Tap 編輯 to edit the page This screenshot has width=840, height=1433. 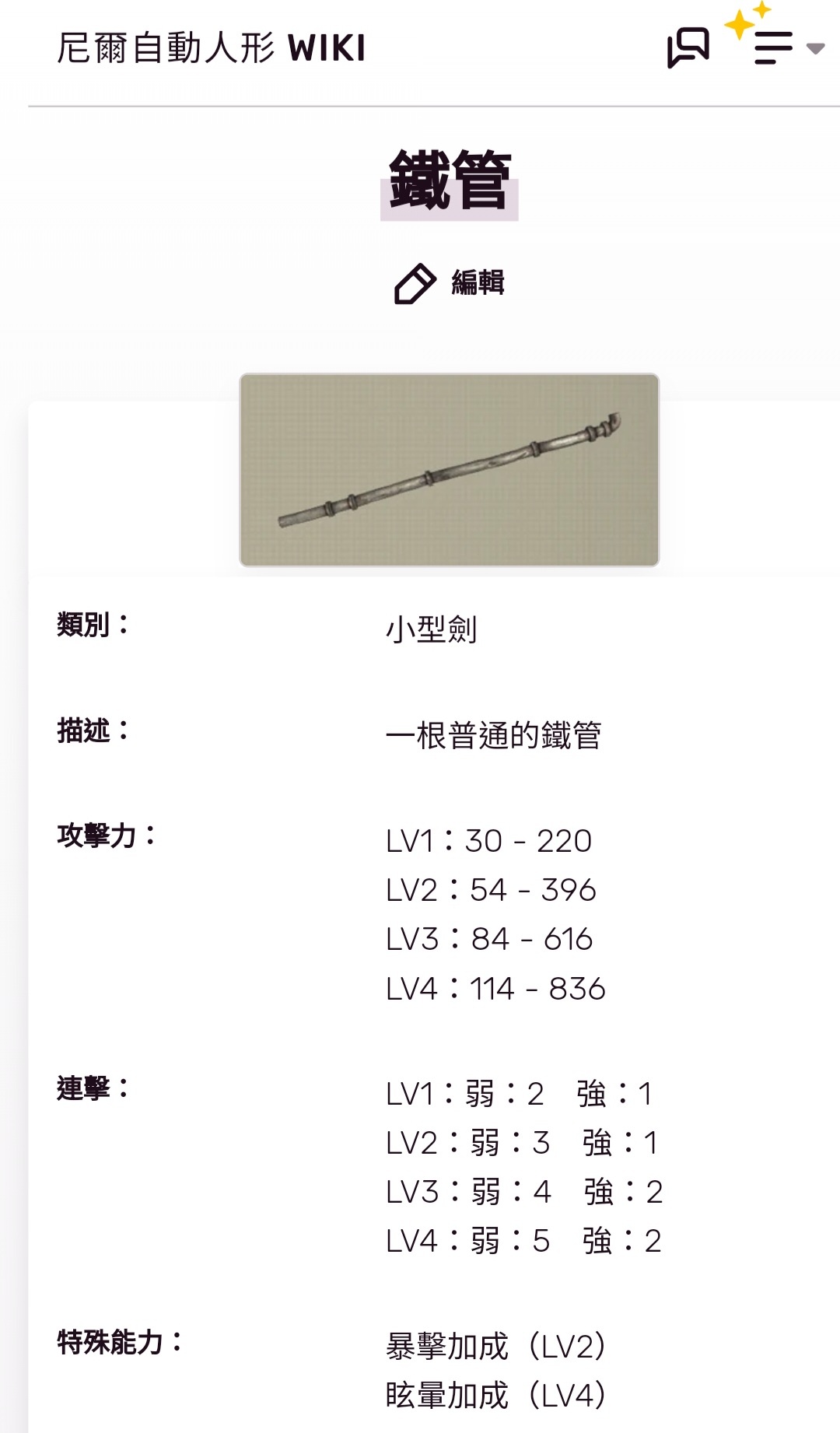(450, 283)
